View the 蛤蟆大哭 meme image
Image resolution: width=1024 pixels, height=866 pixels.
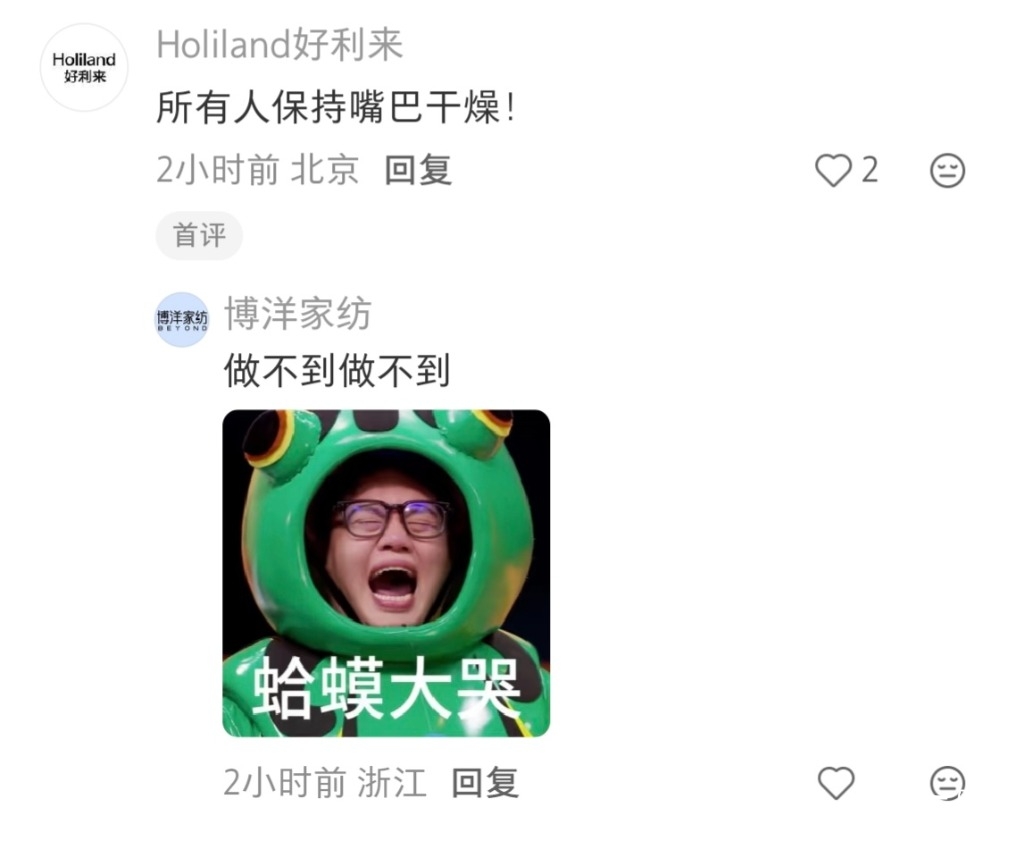click(386, 573)
